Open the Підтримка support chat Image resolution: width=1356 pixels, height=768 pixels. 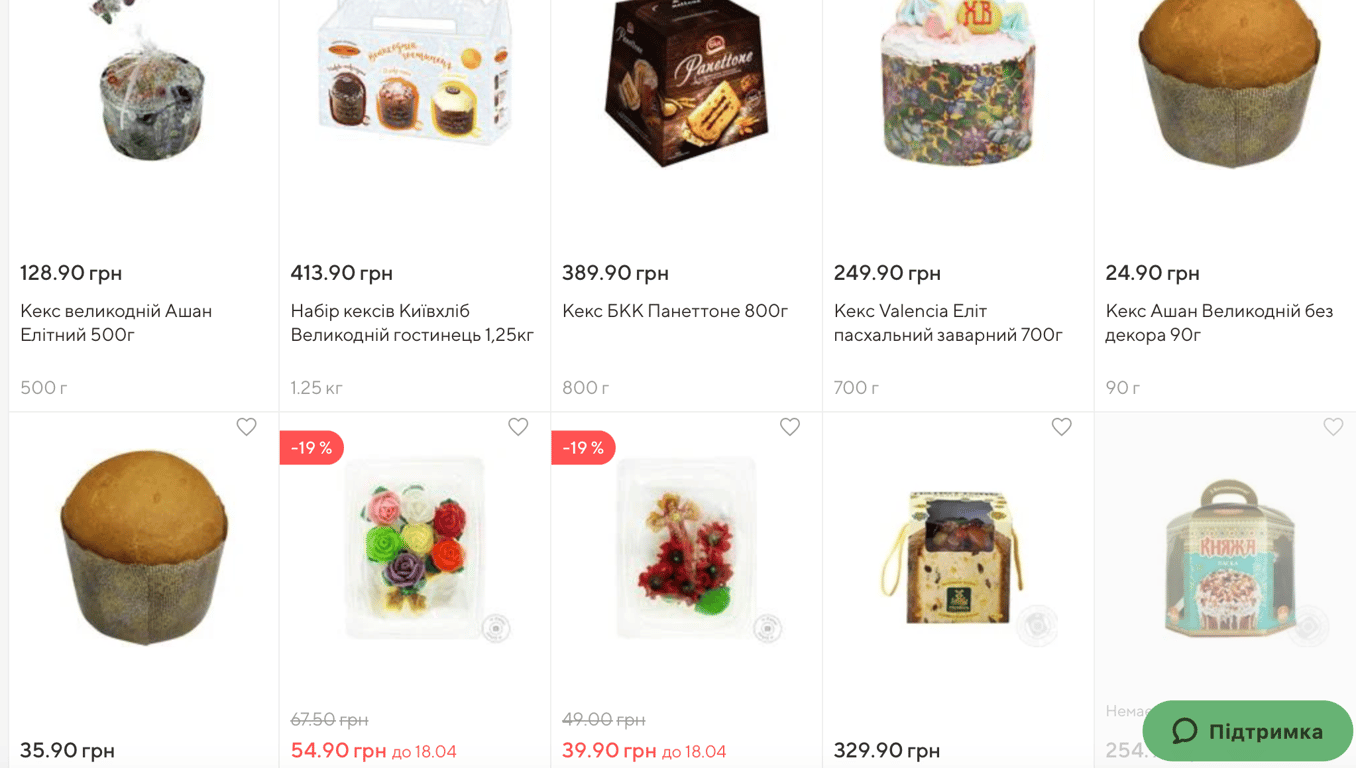(1247, 731)
